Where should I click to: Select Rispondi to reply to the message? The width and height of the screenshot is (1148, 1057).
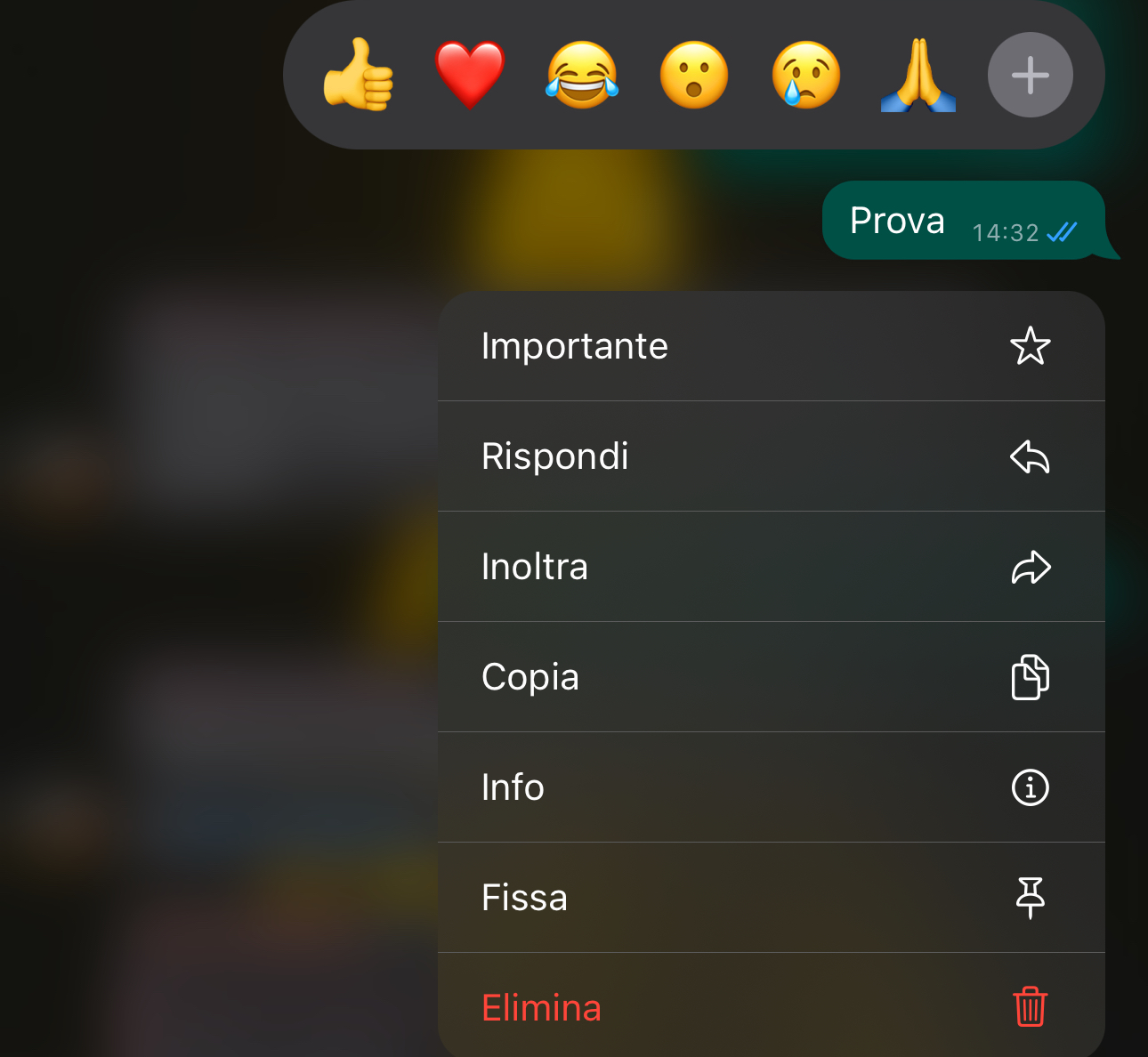click(771, 456)
